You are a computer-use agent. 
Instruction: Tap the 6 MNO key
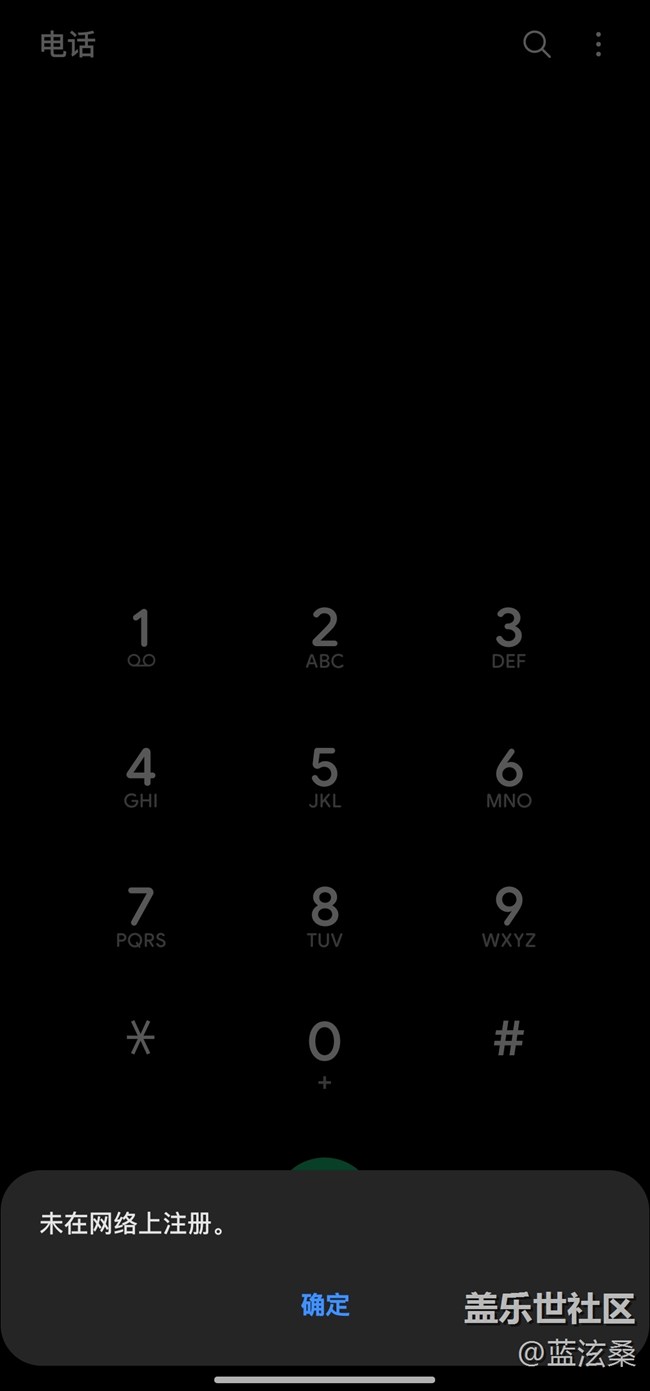[509, 778]
